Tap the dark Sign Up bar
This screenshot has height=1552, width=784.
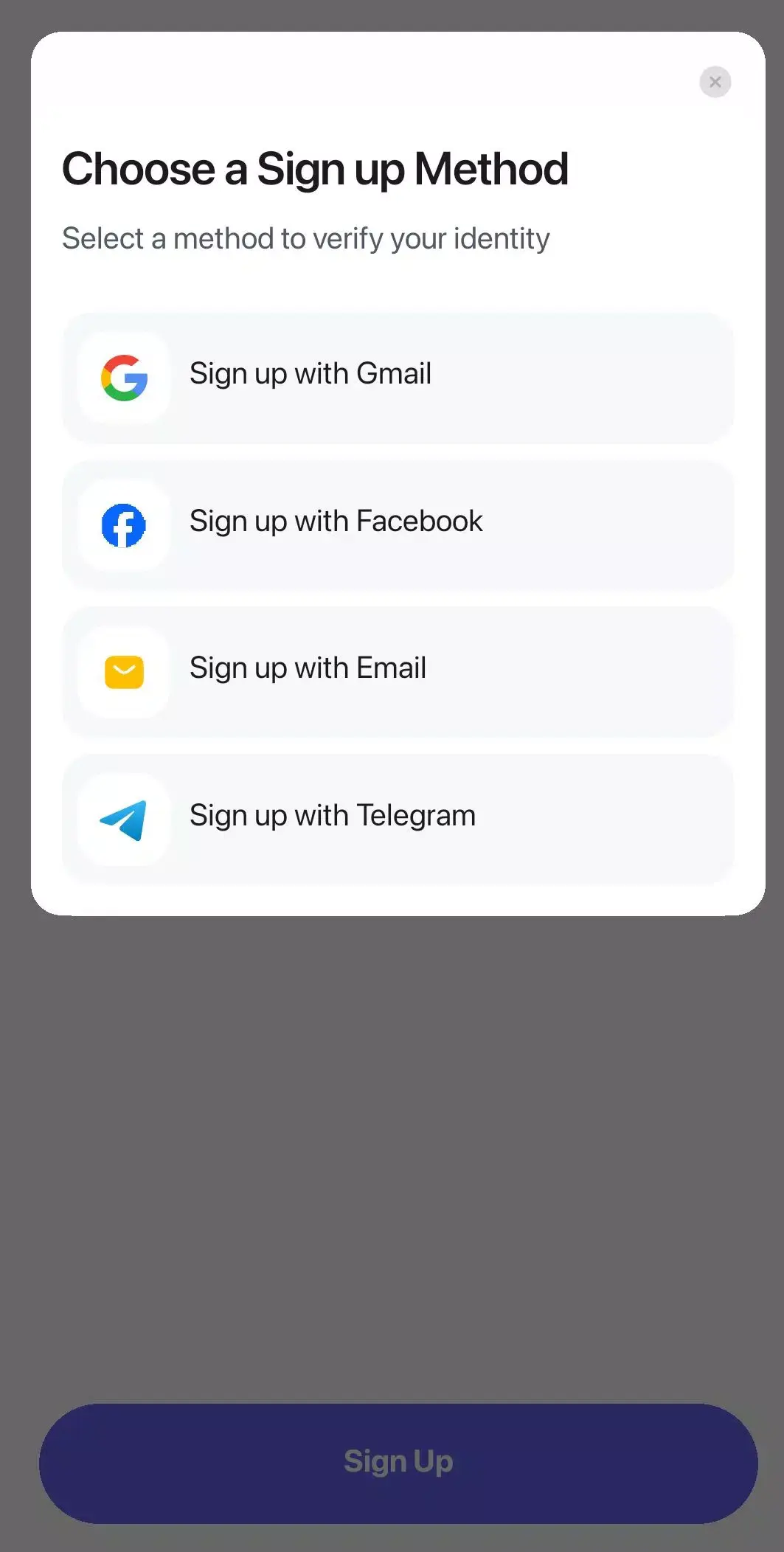(398, 1461)
